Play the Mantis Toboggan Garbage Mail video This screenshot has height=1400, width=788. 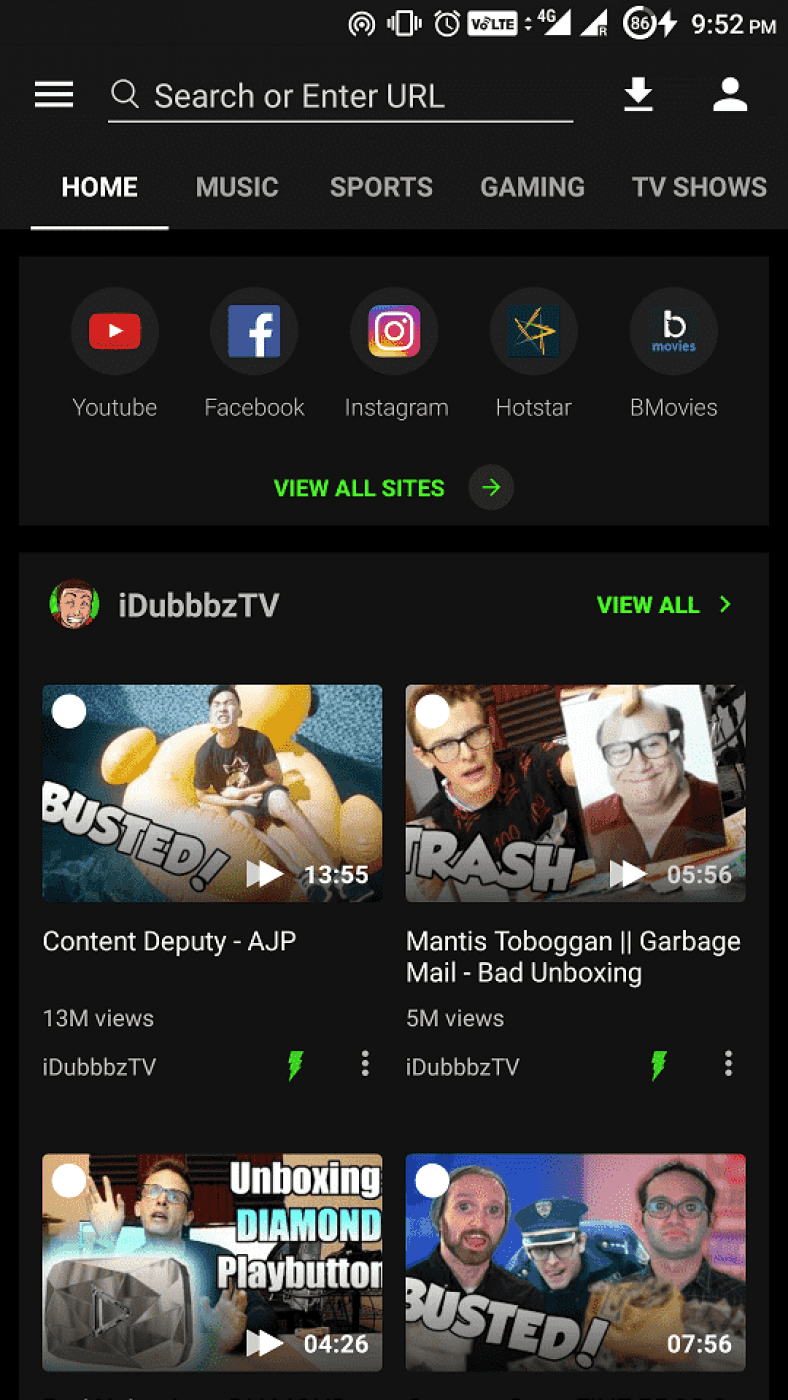(575, 793)
